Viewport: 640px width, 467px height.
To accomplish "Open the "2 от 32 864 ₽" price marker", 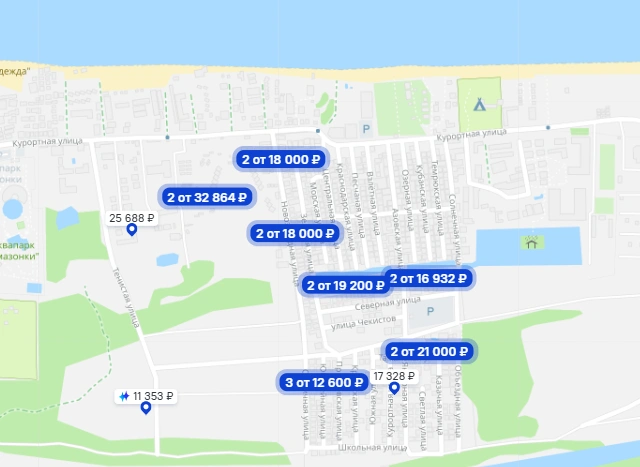I will coord(208,197).
